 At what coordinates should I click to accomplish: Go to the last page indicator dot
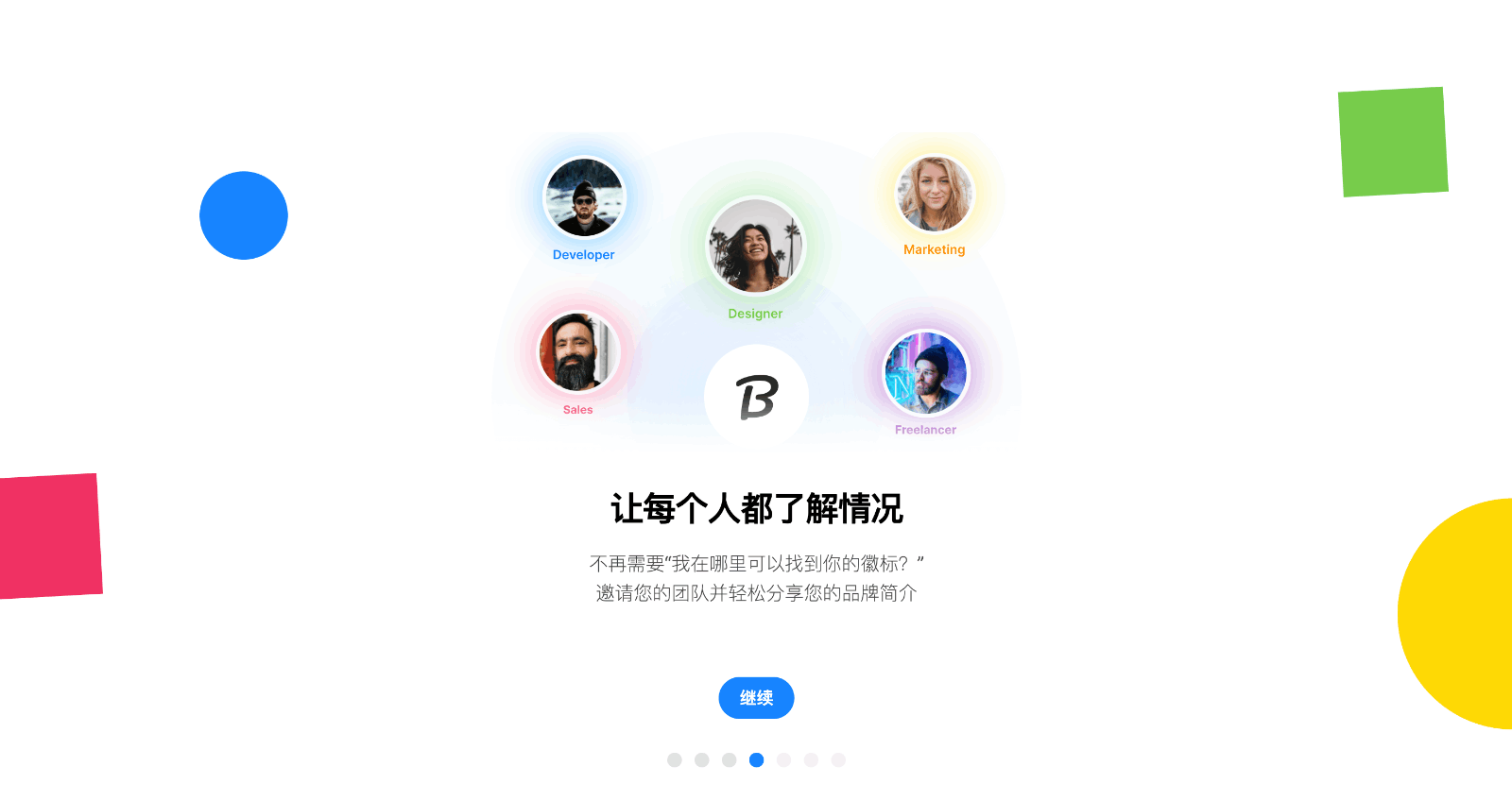(x=838, y=760)
